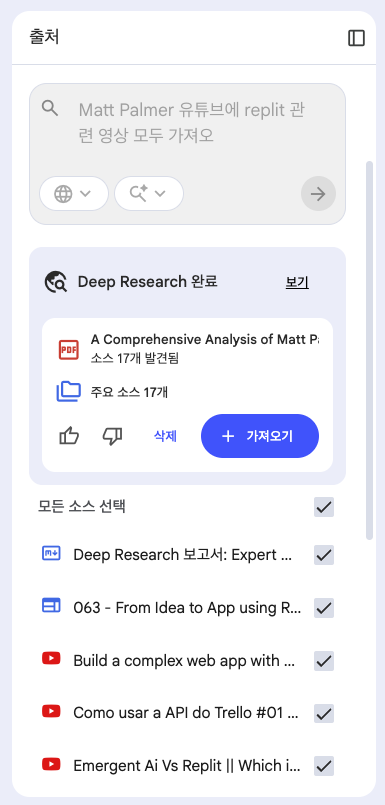The width and height of the screenshot is (385, 805).
Task: Submit the search with the arrow button
Action: (318, 194)
